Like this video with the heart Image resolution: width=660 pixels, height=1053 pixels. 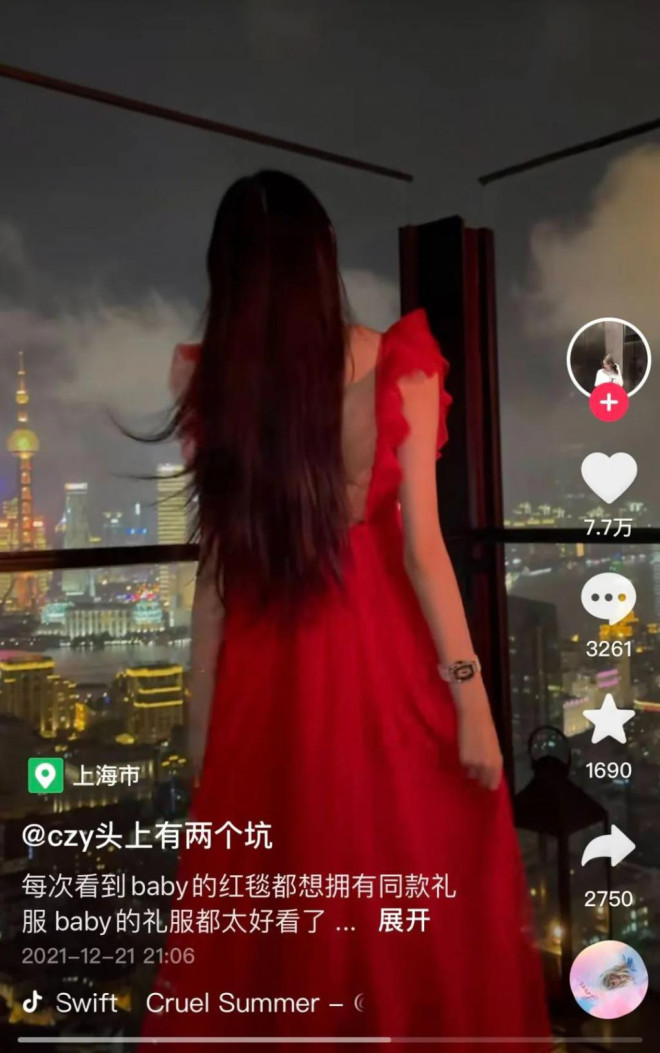[x=608, y=478]
